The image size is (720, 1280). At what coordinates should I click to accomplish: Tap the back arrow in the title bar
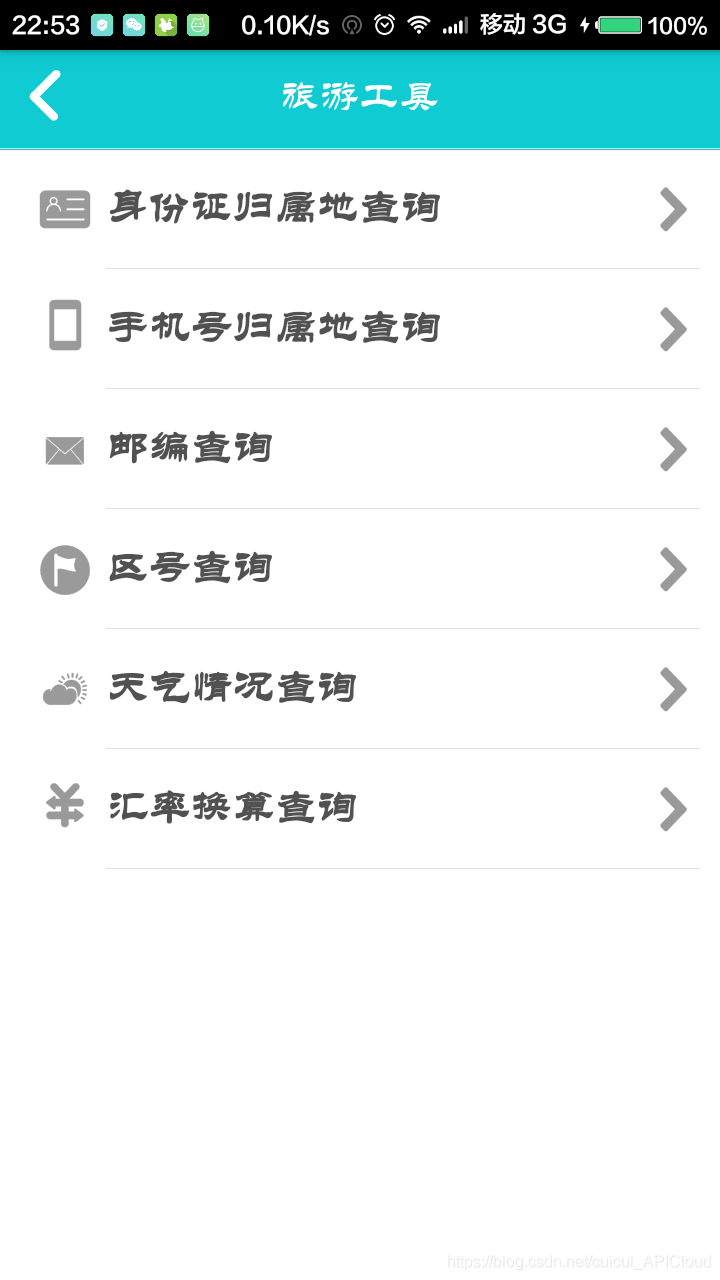pyautogui.click(x=44, y=96)
